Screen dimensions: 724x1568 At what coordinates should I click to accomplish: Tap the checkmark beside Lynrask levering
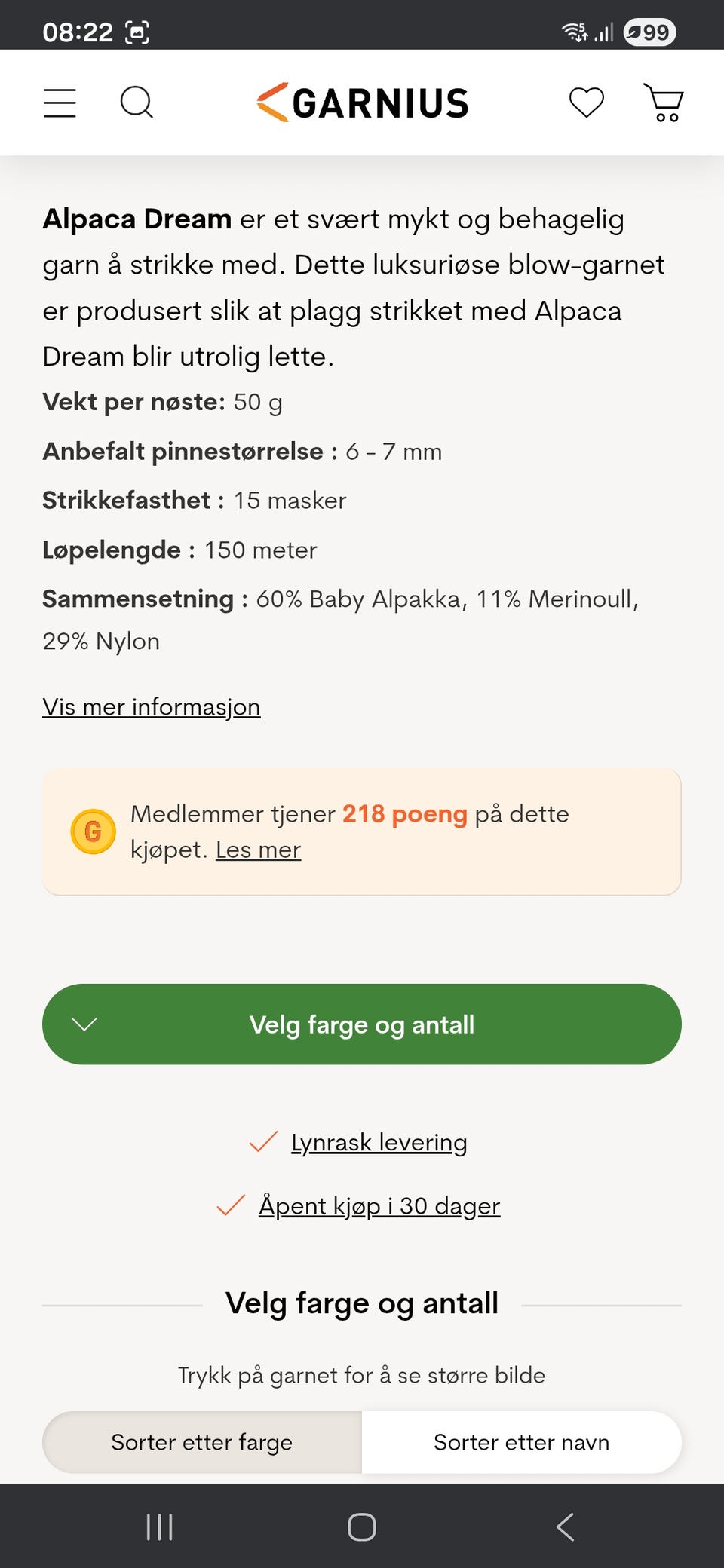point(263,1142)
